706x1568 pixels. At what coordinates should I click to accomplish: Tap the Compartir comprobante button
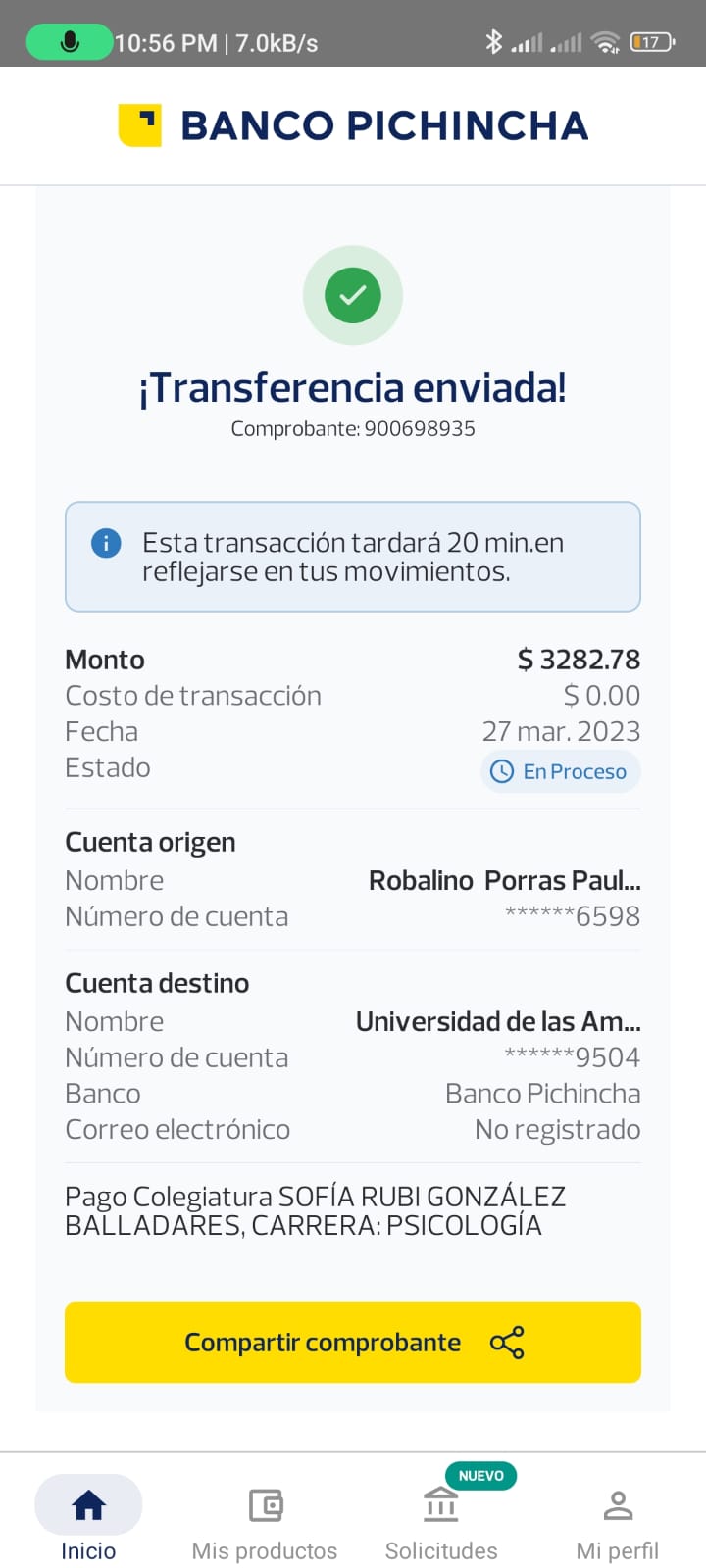[353, 1342]
